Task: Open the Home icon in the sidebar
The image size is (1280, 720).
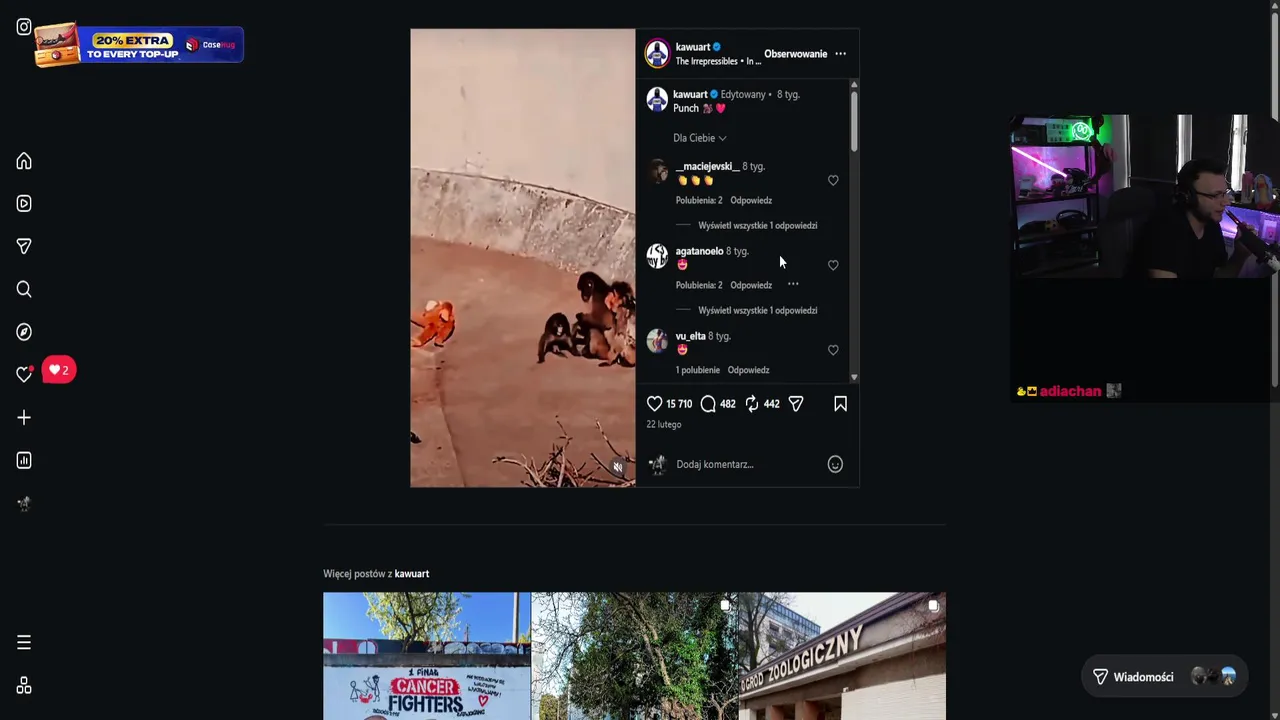Action: coord(24,161)
